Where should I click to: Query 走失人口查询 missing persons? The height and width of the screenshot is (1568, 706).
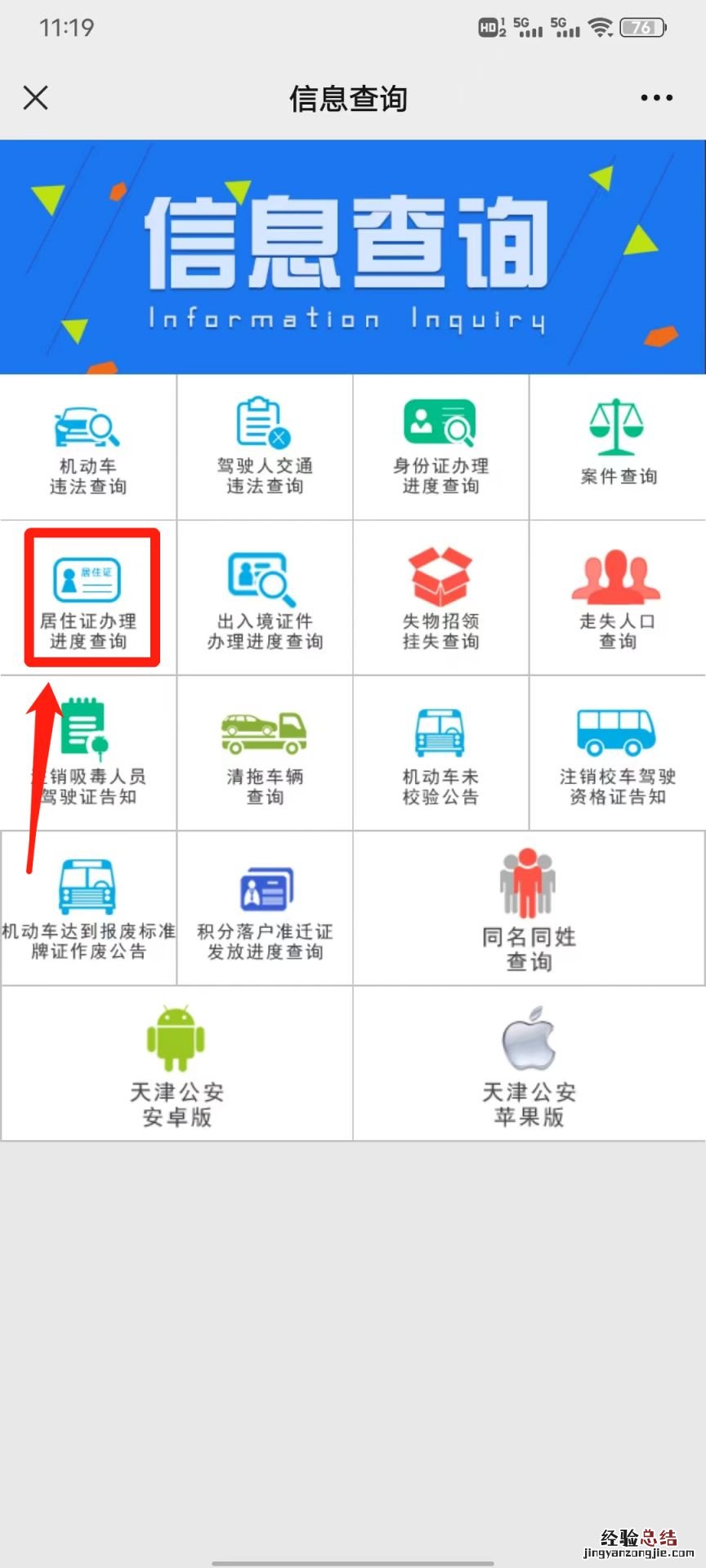616,599
